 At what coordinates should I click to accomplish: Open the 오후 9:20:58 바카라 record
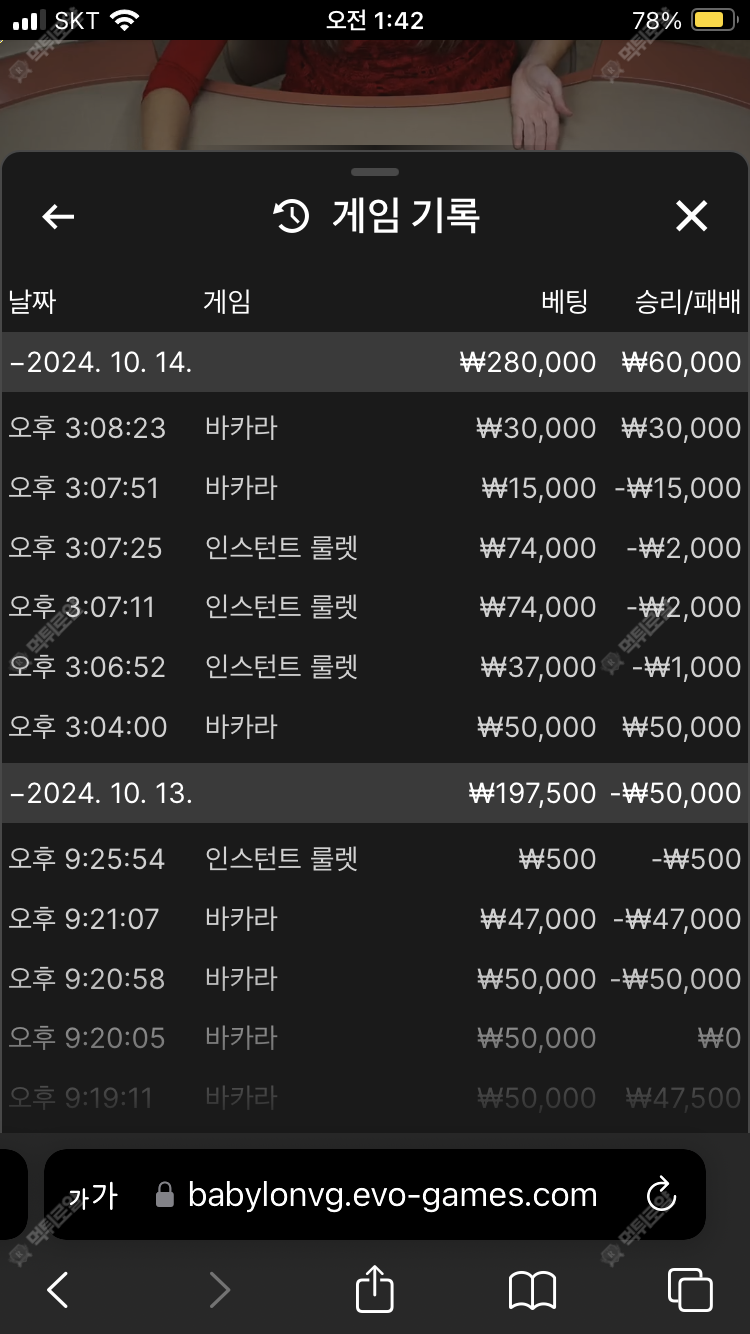pyautogui.click(x=375, y=979)
